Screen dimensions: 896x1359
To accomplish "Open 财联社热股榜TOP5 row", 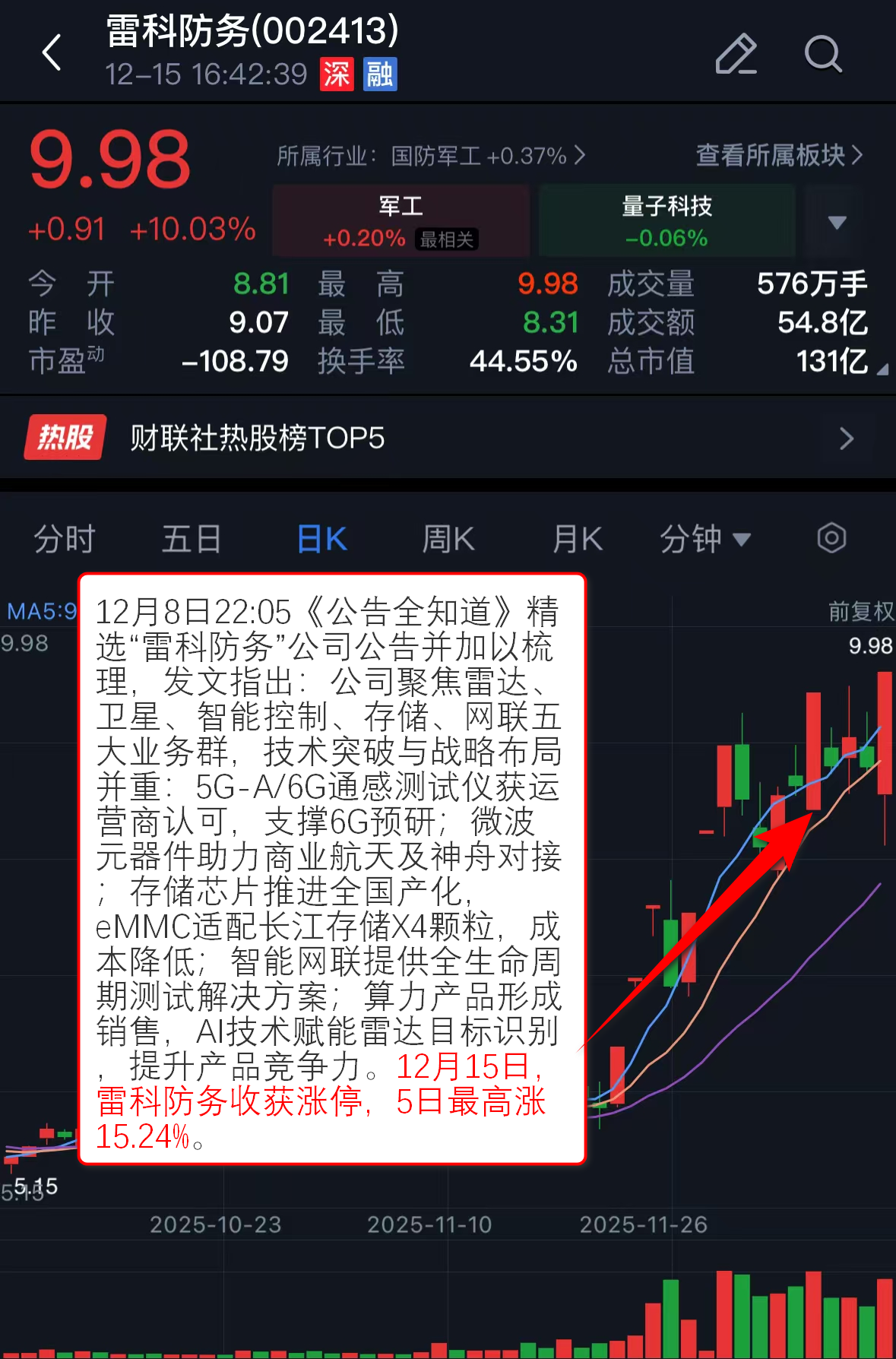I will [448, 438].
